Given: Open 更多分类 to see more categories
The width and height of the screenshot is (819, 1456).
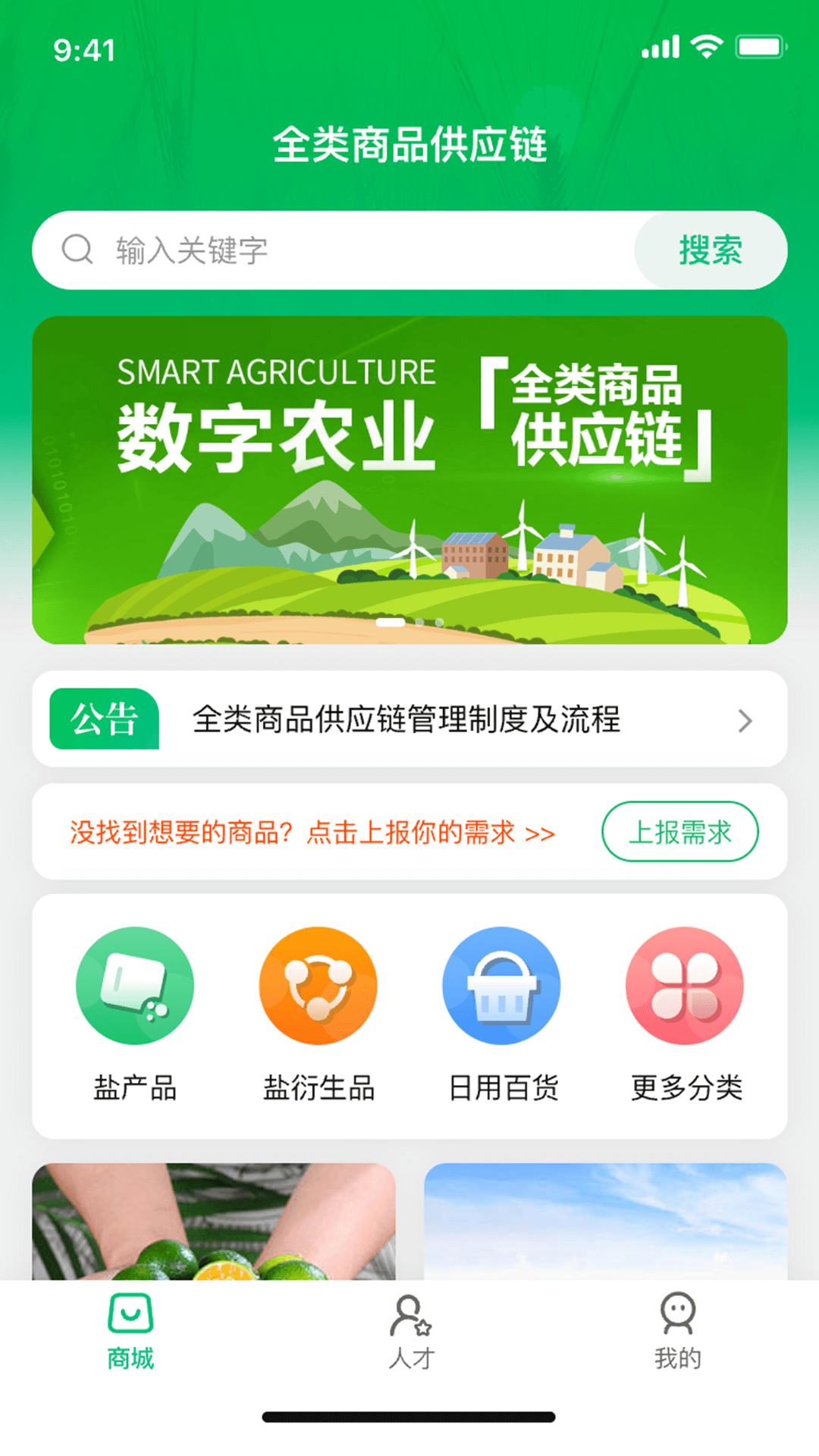Looking at the screenshot, I should pyautogui.click(x=685, y=984).
